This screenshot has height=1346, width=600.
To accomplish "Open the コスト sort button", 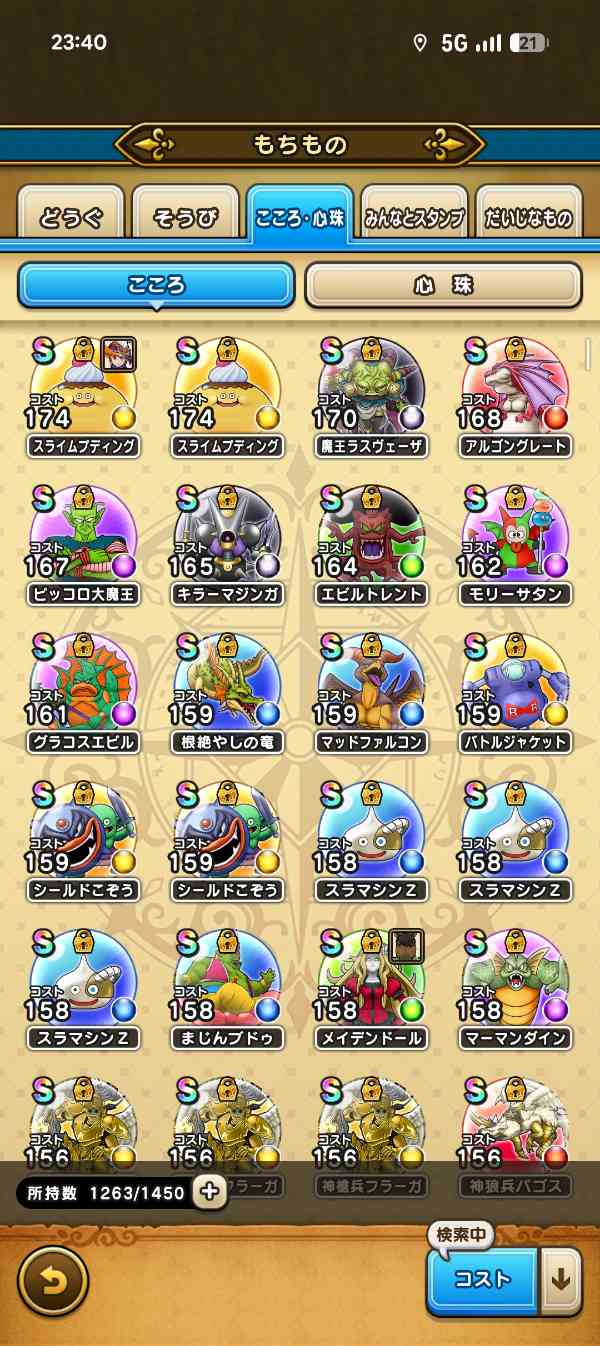I will click(482, 1280).
